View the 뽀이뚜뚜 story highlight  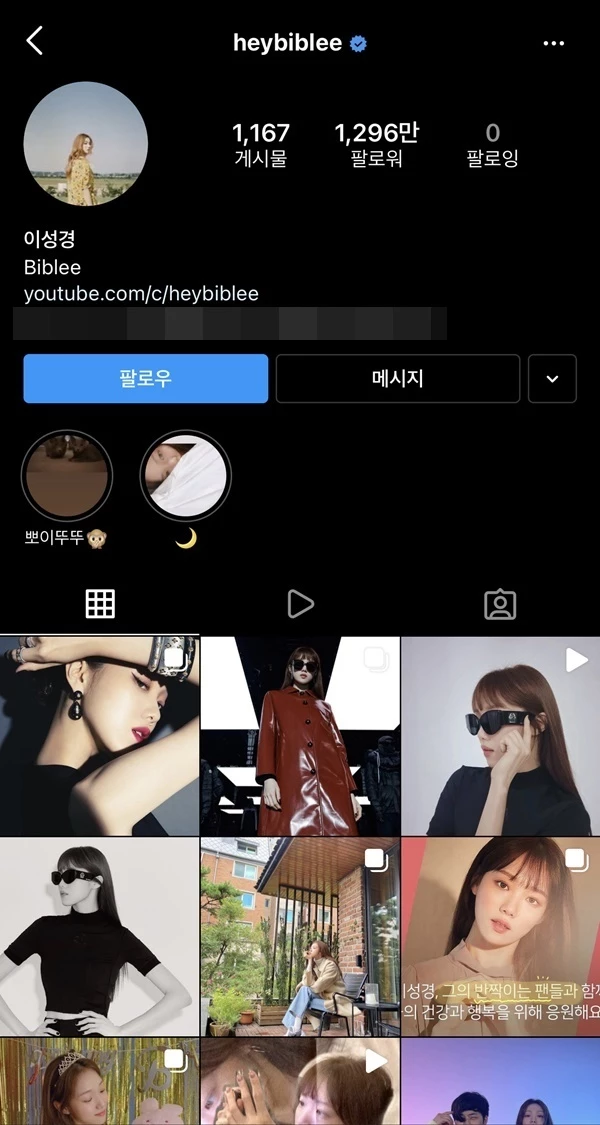point(67,476)
